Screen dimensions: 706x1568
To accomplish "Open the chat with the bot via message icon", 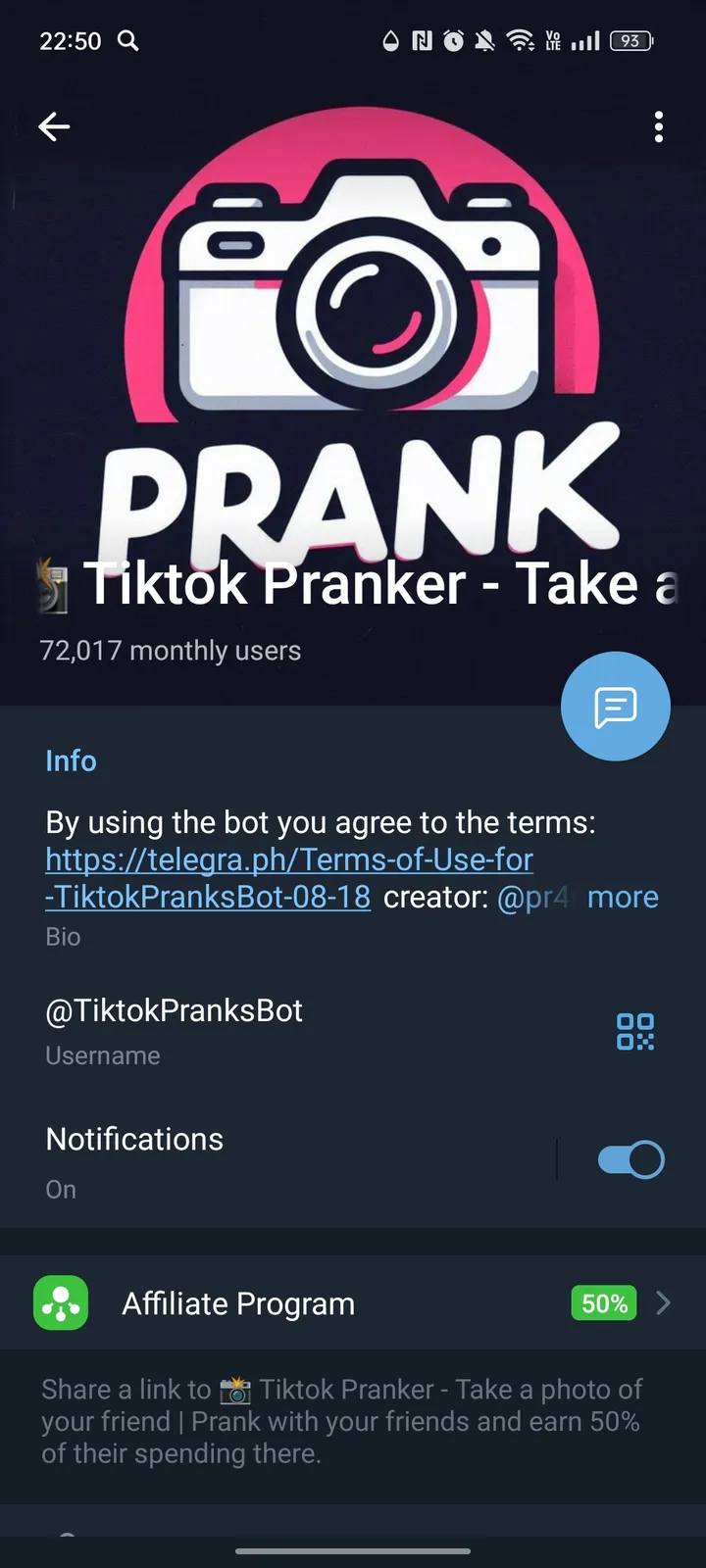I will click(x=615, y=706).
